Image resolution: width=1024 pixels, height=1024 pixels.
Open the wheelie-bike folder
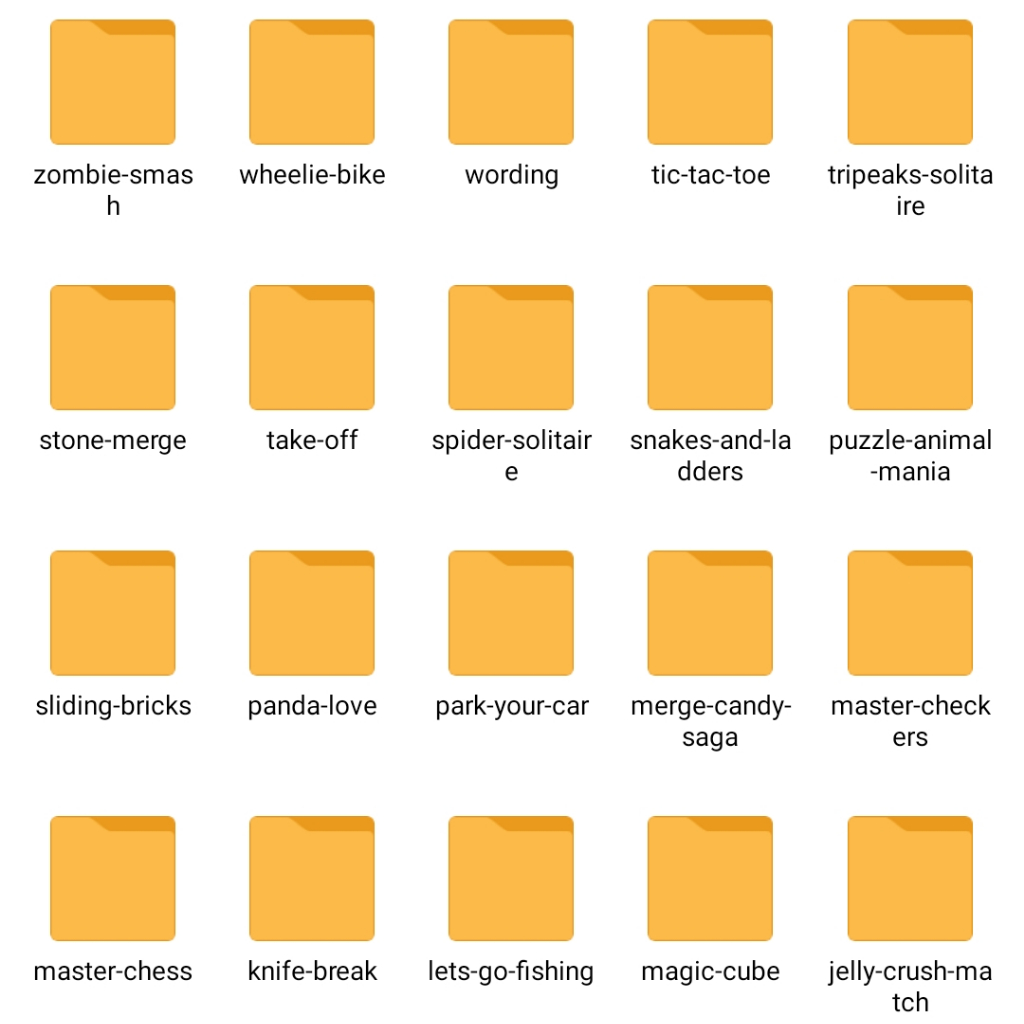point(312,83)
